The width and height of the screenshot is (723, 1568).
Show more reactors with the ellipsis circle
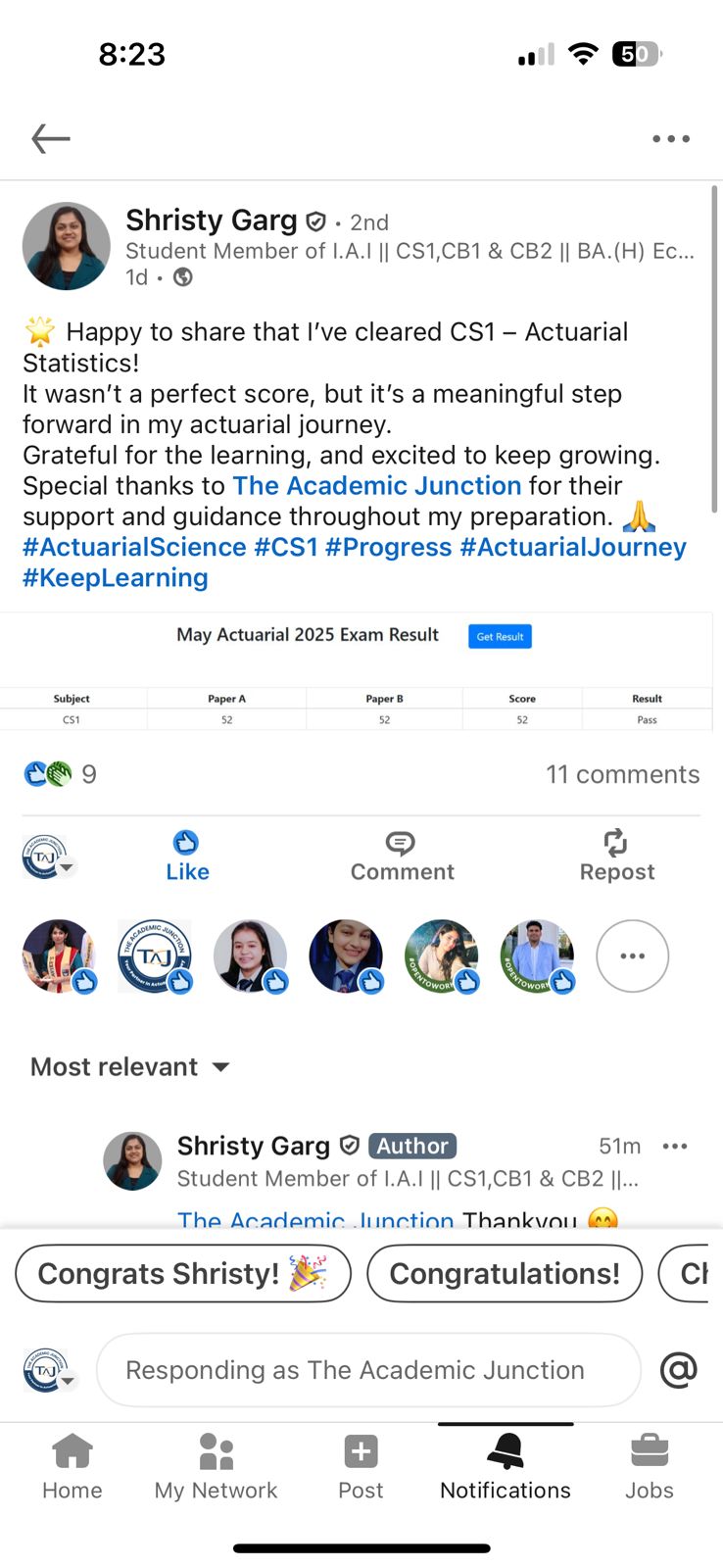(x=632, y=955)
